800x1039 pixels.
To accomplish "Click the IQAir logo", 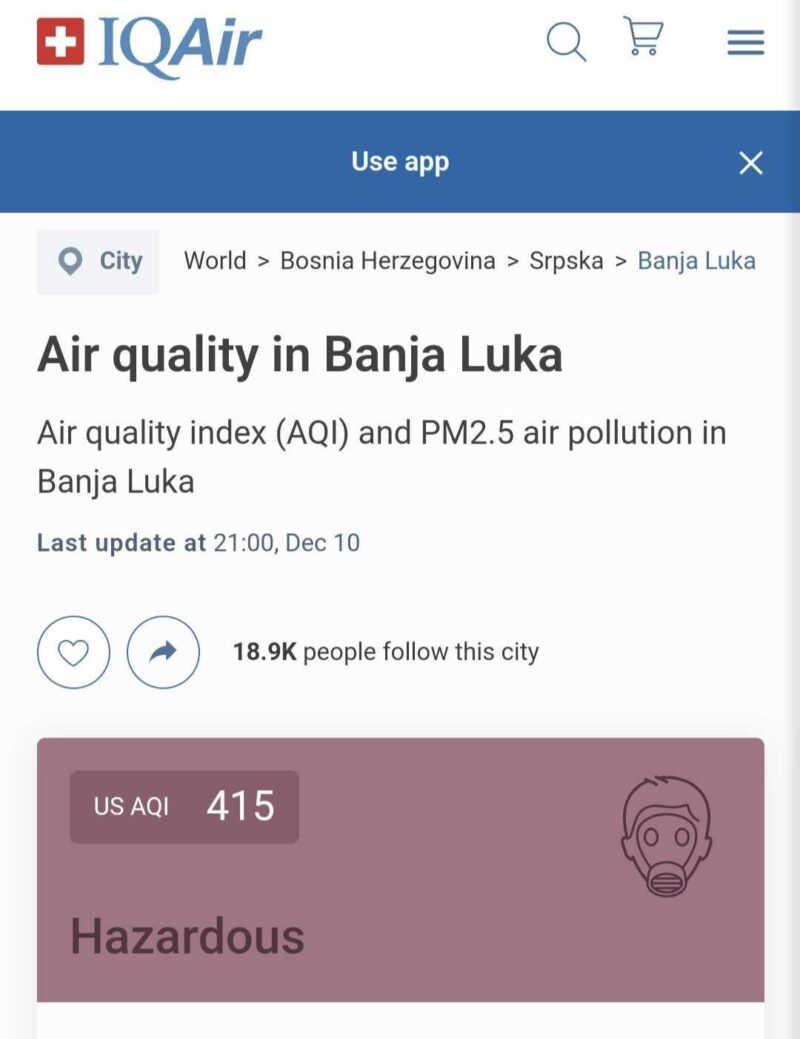I will (150, 42).
